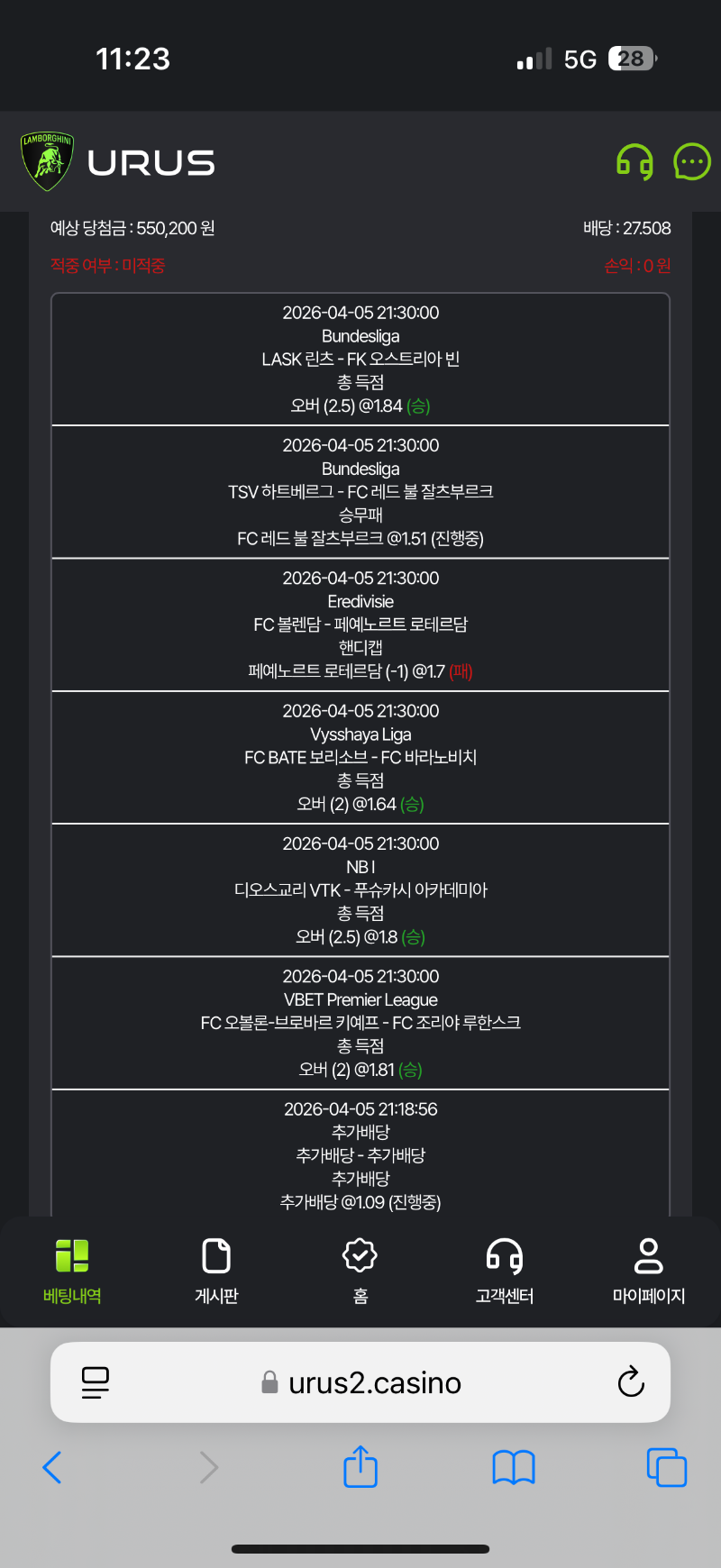Go back to the previous page
721x1568 pixels.
[x=52, y=1467]
